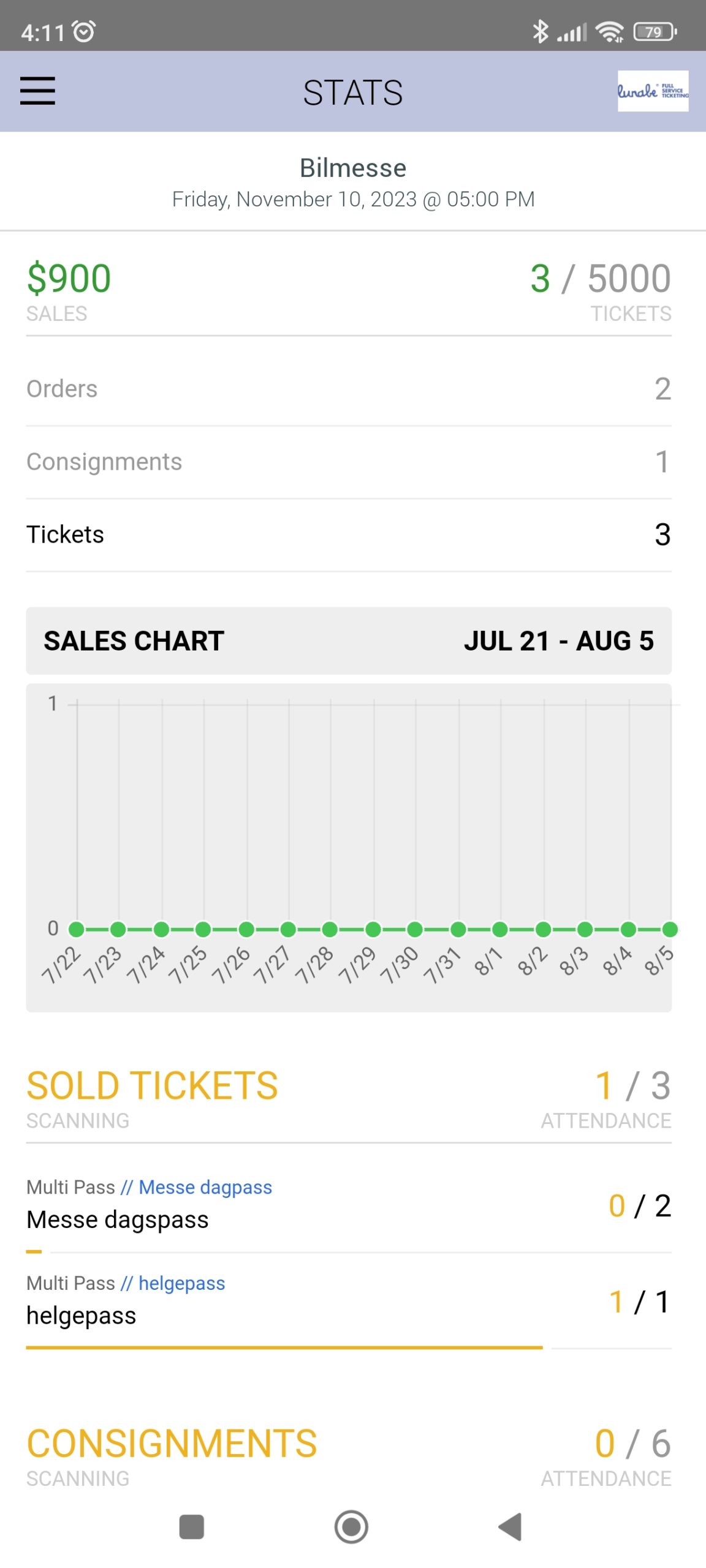706x1568 pixels.
Task: Tap the Lunabe logo in the header
Action: pos(653,91)
